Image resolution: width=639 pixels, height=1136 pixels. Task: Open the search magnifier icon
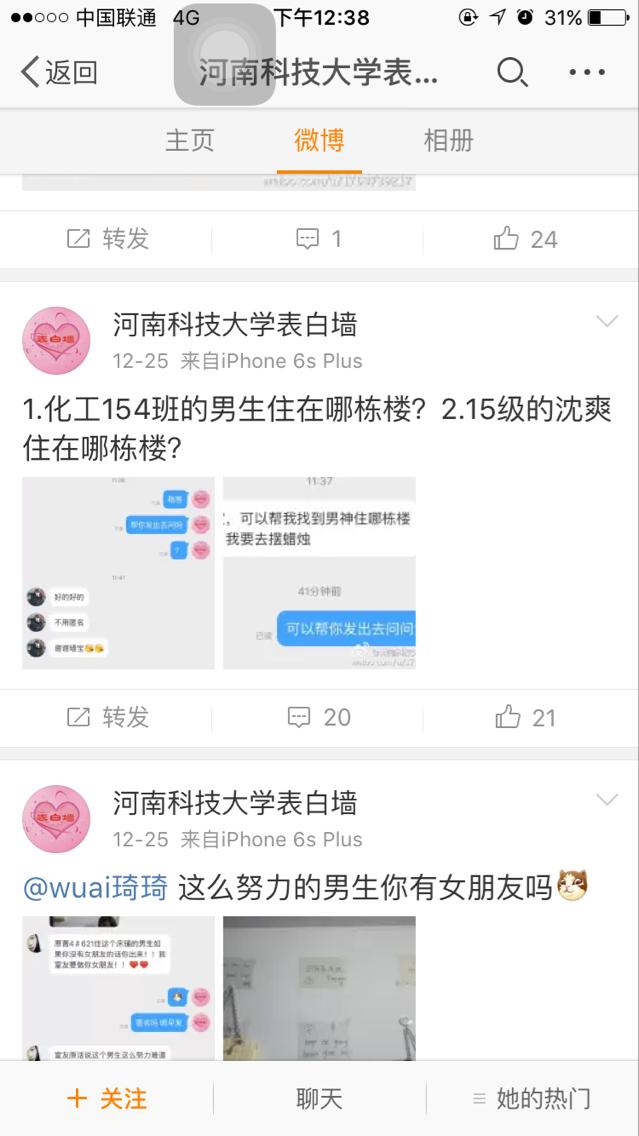point(512,72)
